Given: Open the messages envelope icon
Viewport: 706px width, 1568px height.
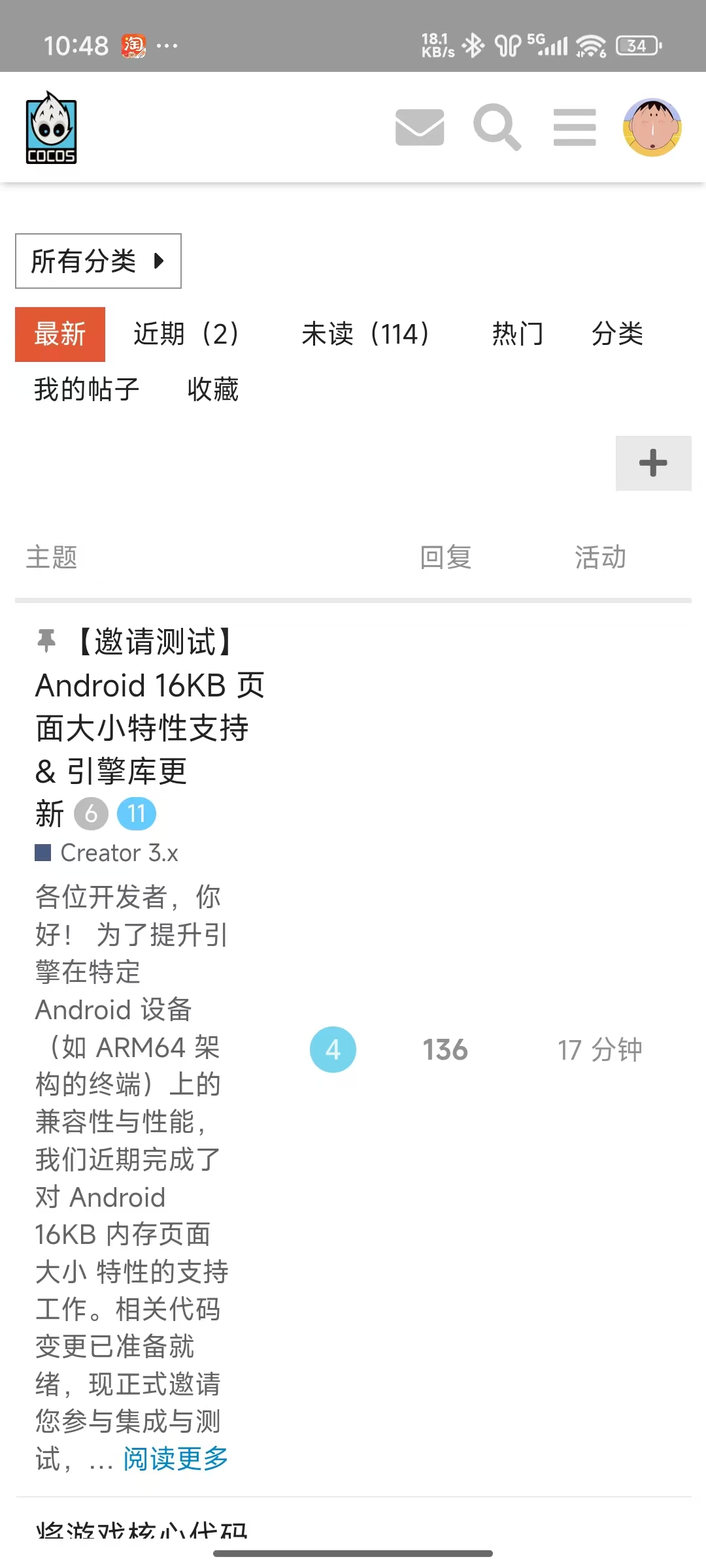Looking at the screenshot, I should tap(420, 127).
